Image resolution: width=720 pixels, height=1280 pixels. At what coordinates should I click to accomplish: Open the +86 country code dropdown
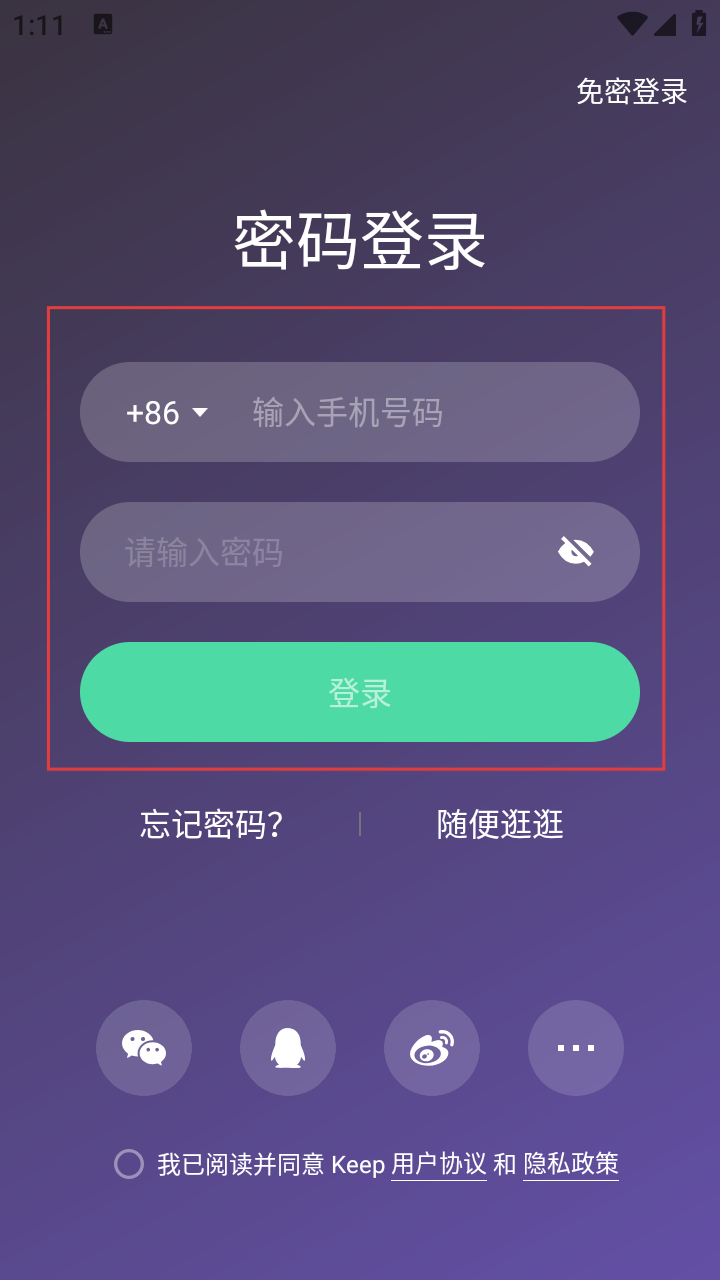(x=166, y=412)
